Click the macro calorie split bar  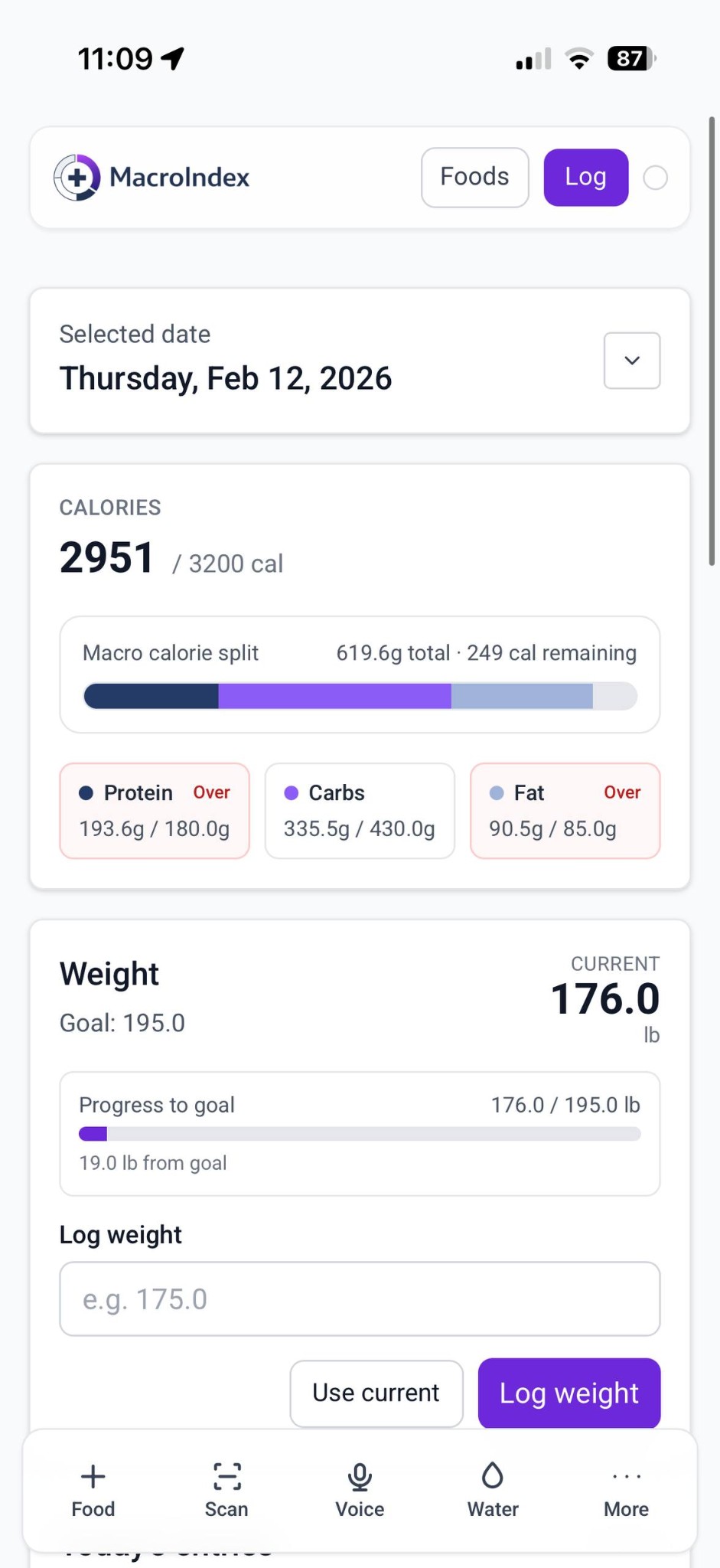click(360, 696)
